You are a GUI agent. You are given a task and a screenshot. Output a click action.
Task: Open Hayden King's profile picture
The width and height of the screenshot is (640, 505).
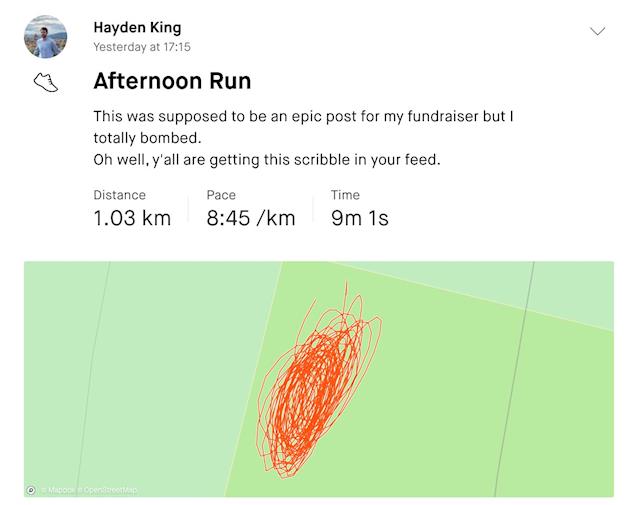point(45,37)
